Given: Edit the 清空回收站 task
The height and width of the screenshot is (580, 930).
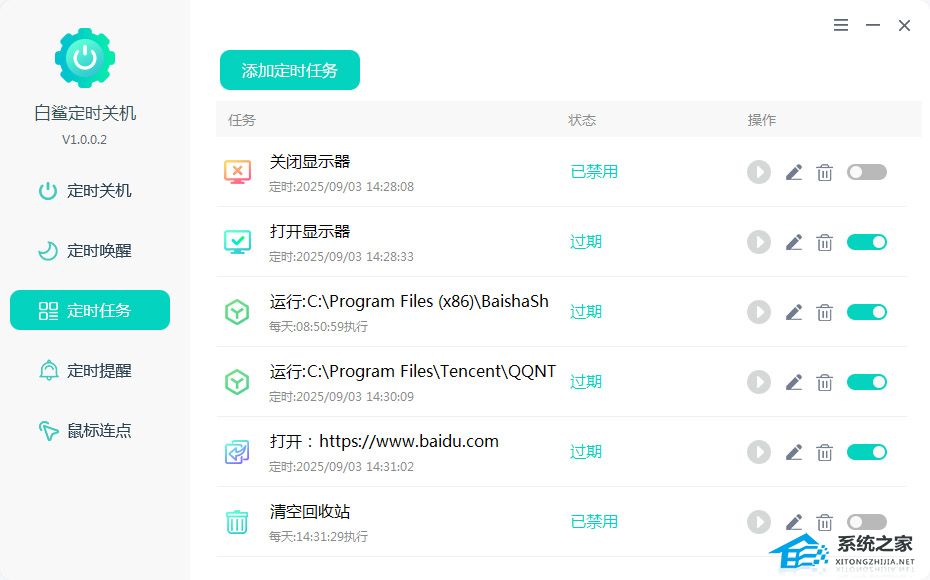Looking at the screenshot, I should (x=794, y=522).
